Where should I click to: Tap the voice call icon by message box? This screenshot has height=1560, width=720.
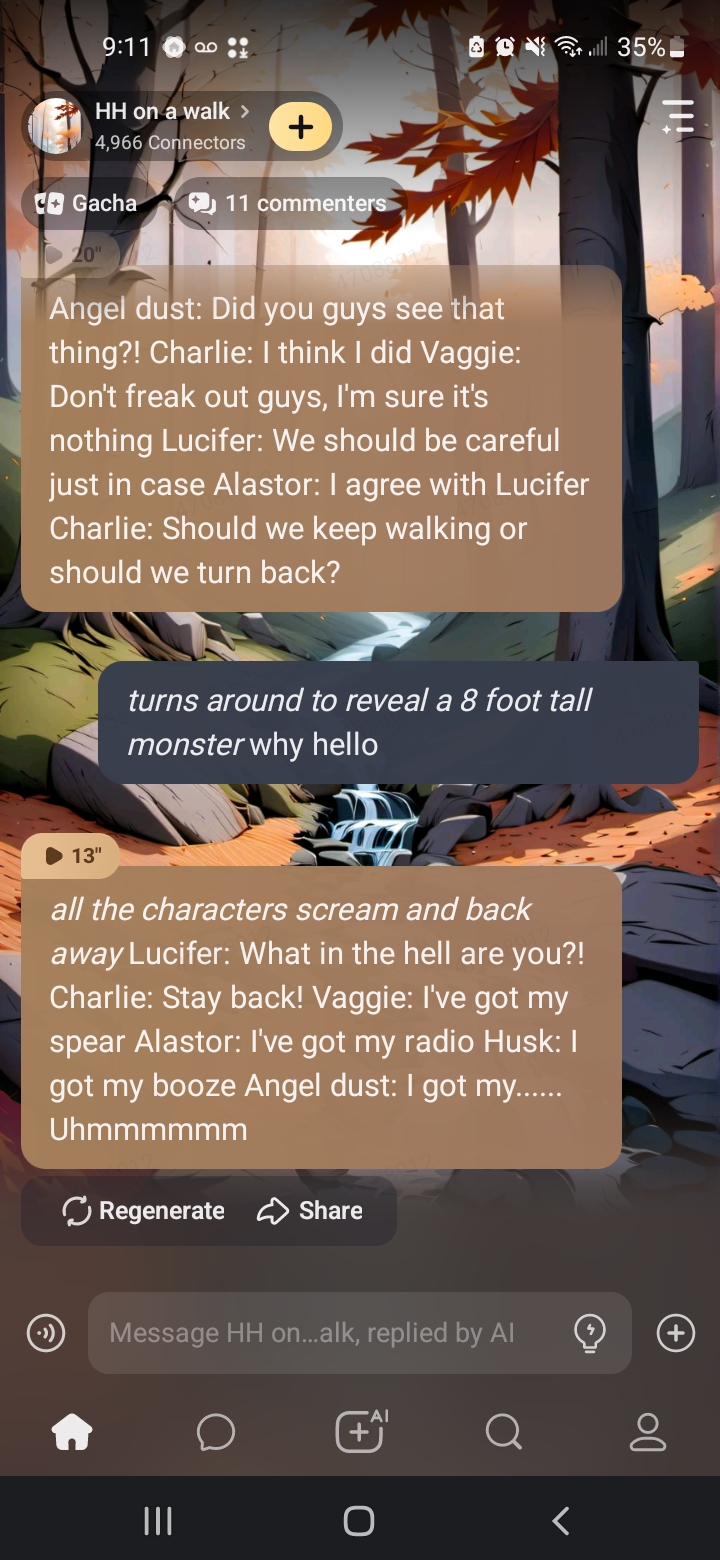(45, 1333)
